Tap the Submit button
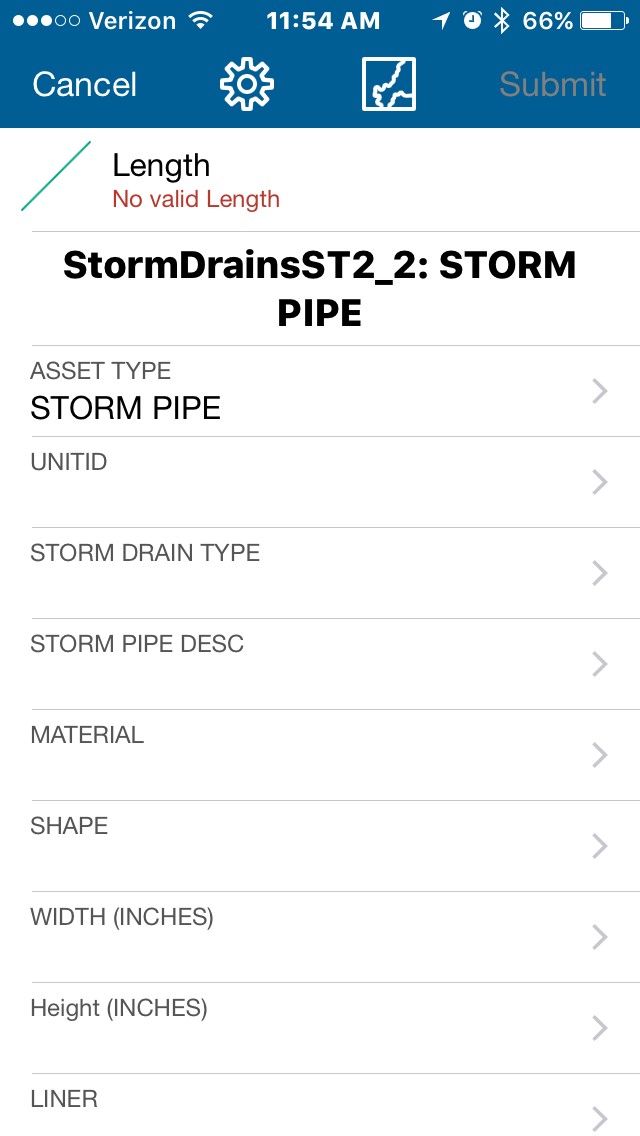640x1136 pixels. tap(552, 85)
